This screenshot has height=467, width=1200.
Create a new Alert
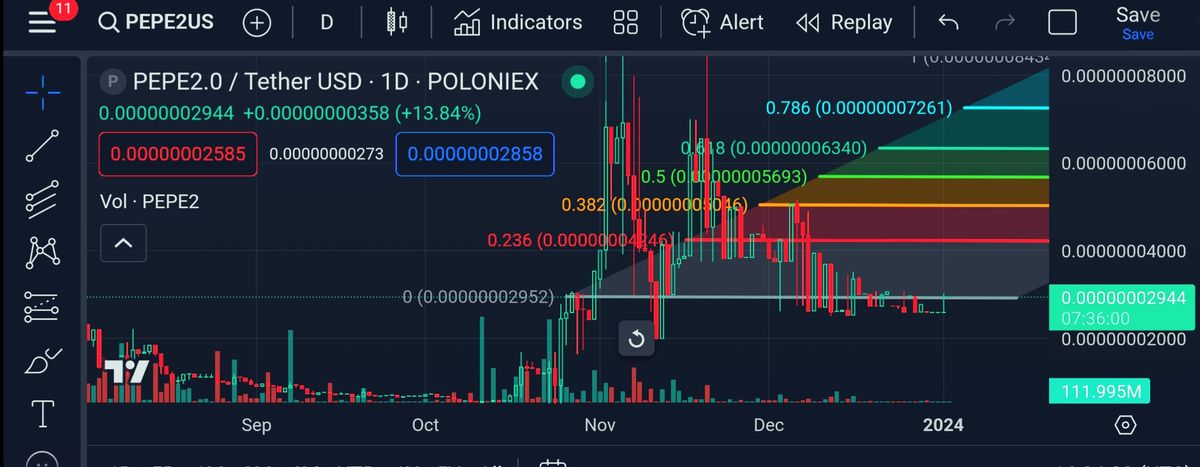click(722, 22)
